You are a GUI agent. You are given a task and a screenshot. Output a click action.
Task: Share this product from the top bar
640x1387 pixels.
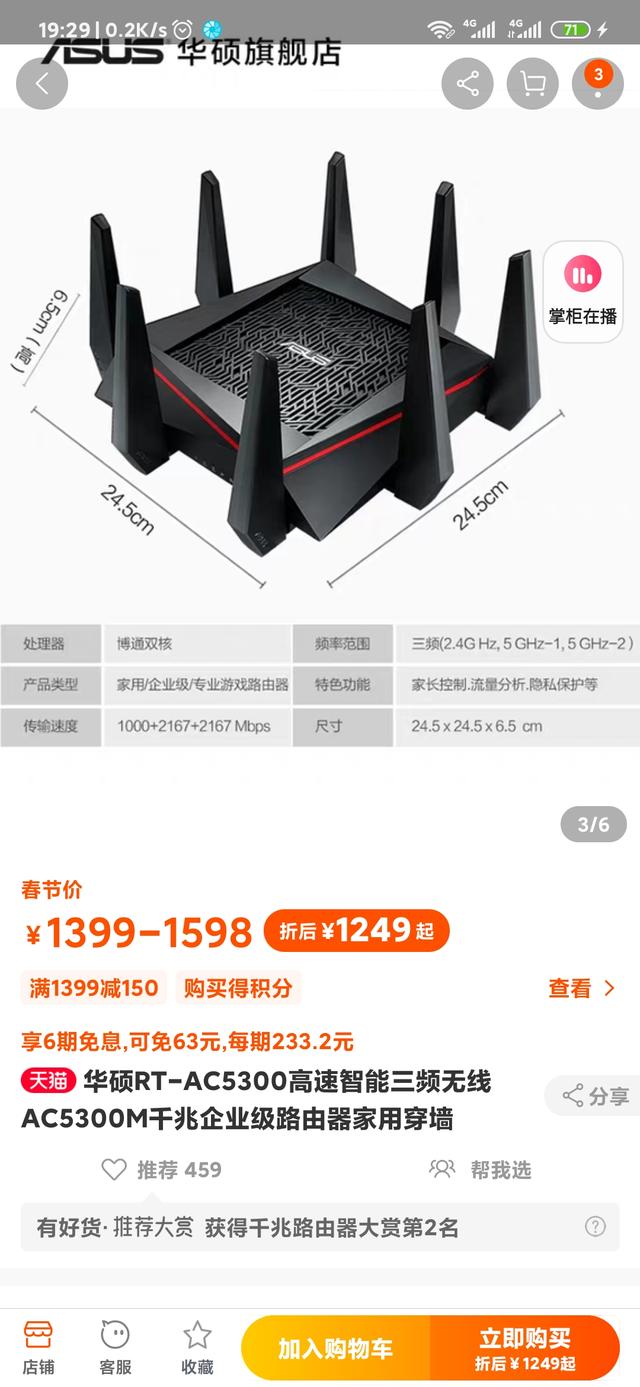click(x=467, y=83)
